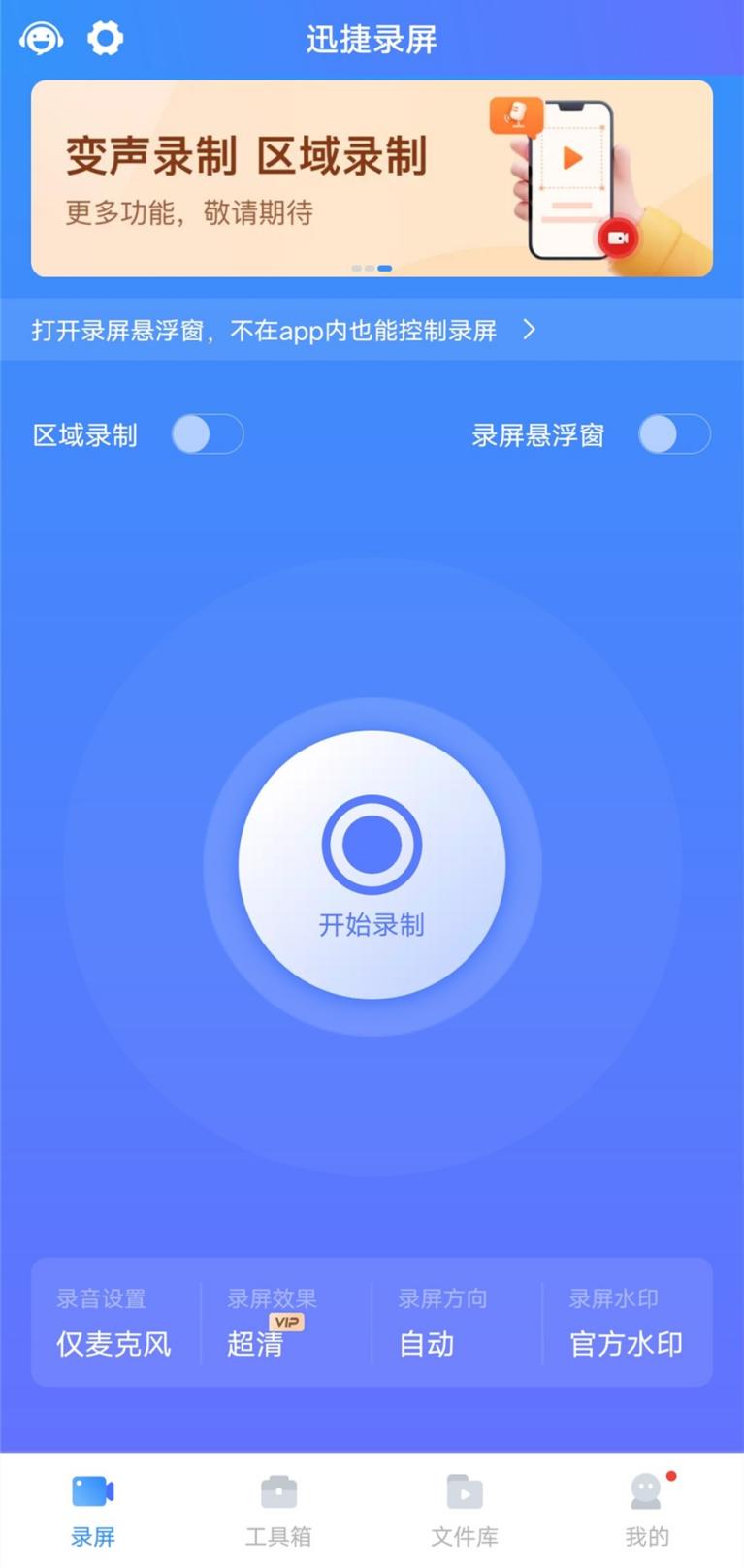Switch to the 文件库 tab
744x1568 pixels.
[465, 1511]
